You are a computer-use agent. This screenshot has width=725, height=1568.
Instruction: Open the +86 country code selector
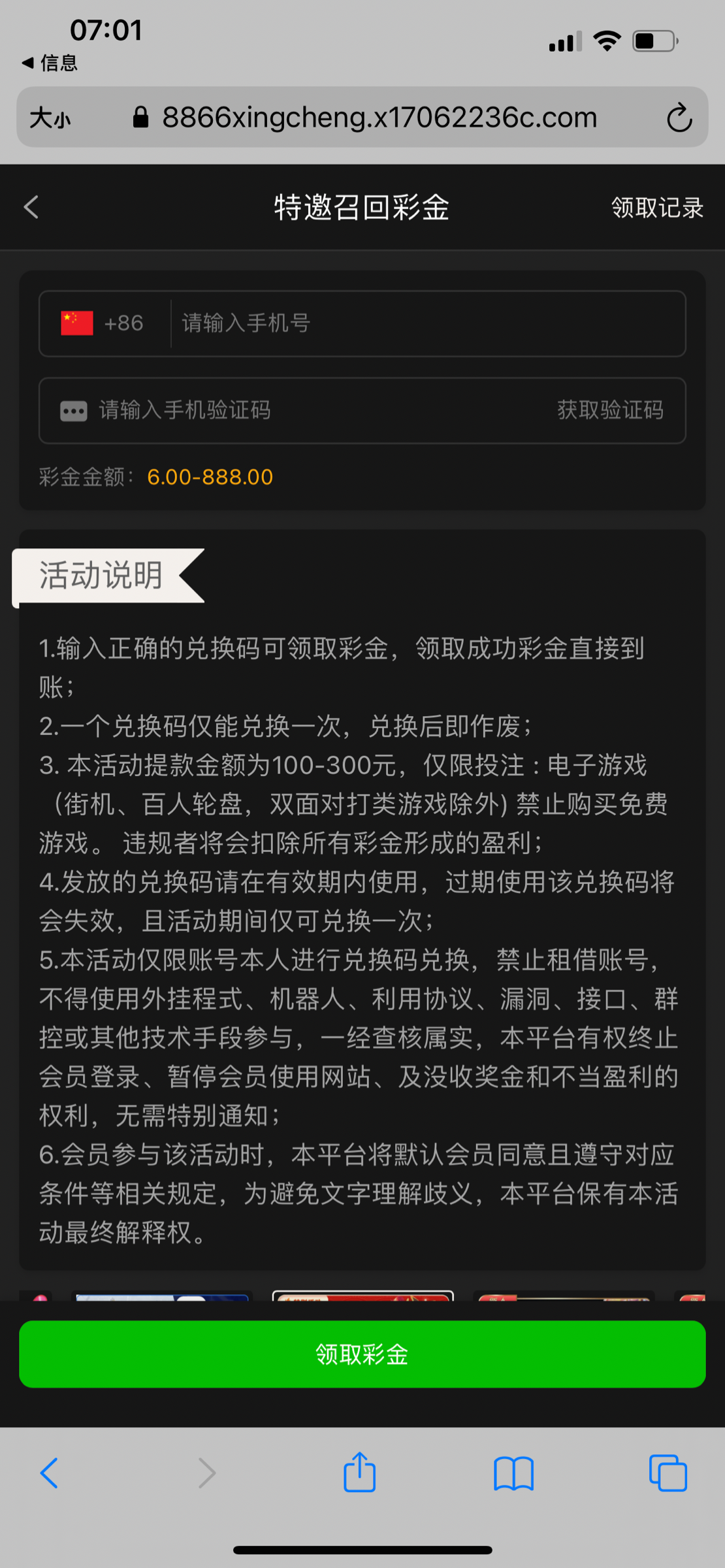coord(103,323)
